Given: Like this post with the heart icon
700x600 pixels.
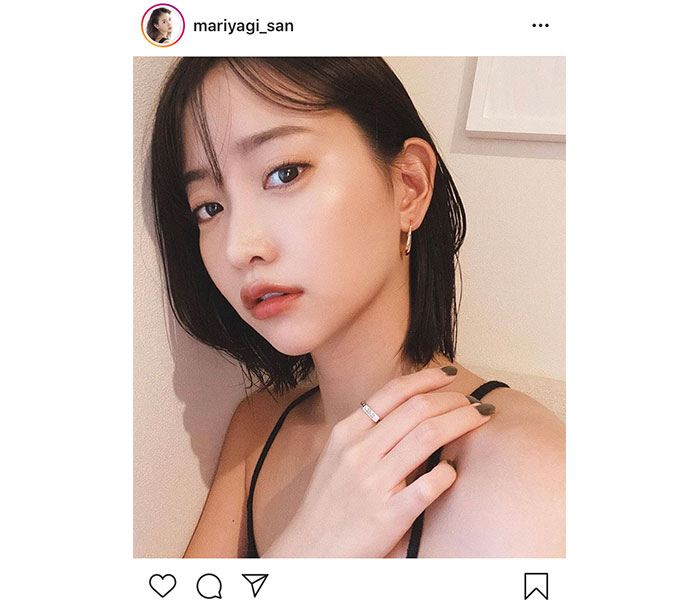Looking at the screenshot, I should [x=162, y=585].
